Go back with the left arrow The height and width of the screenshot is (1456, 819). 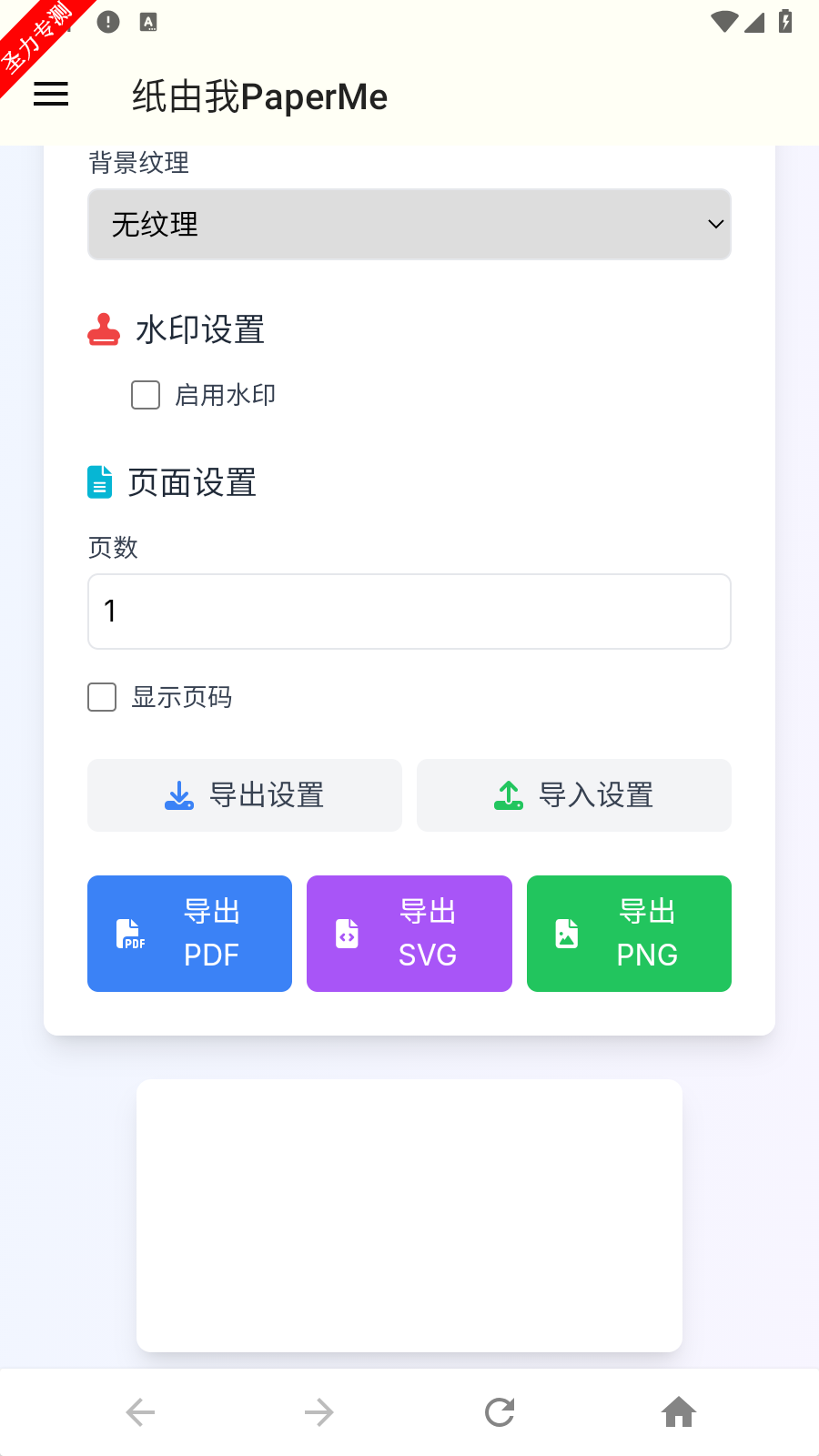point(140,1412)
